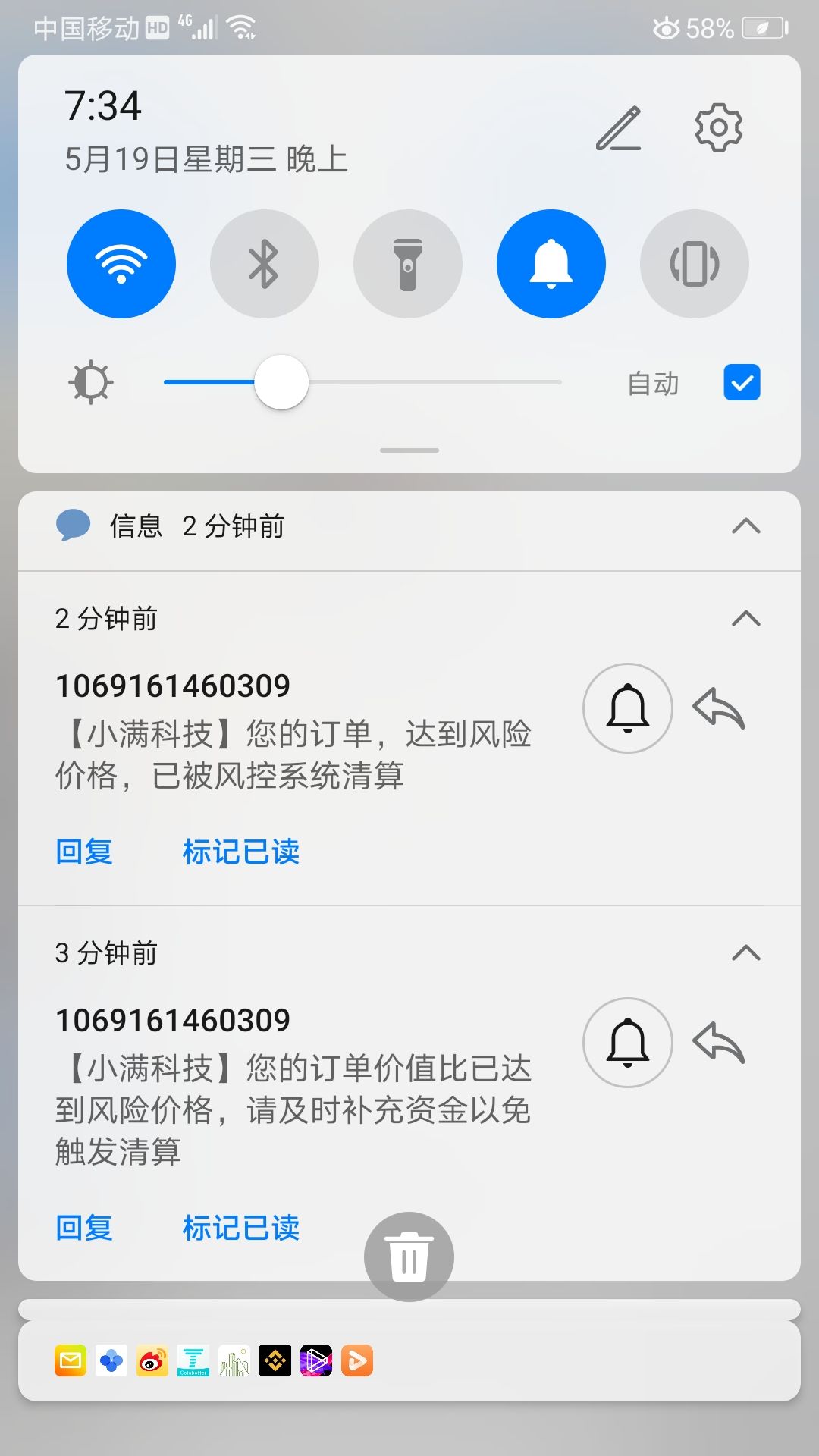Screen dimensions: 819x1456
Task: Turn on the flashlight
Action: tap(408, 264)
